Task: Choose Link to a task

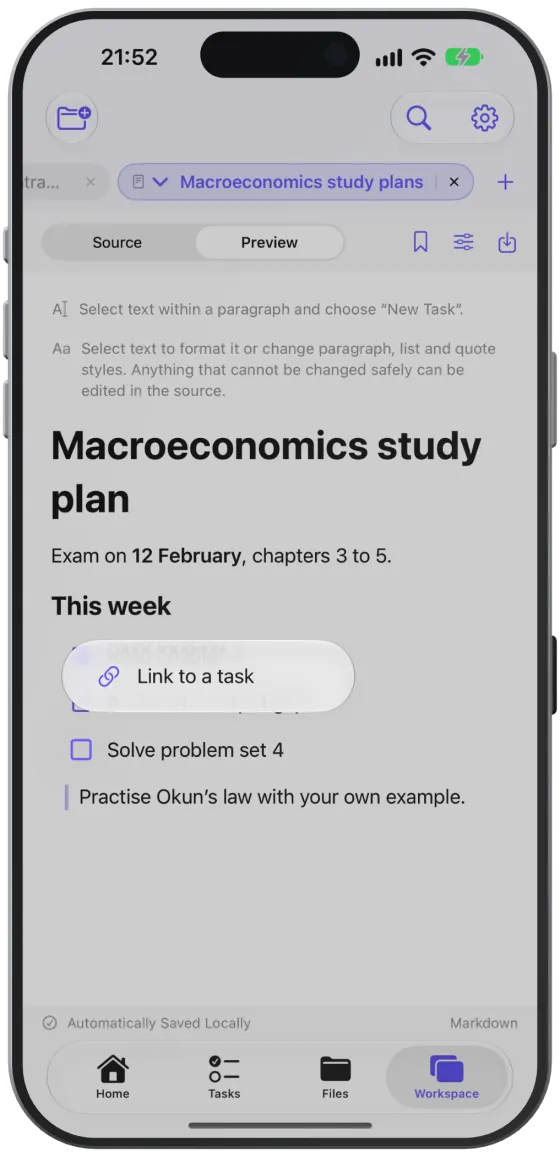Action: pyautogui.click(x=208, y=676)
